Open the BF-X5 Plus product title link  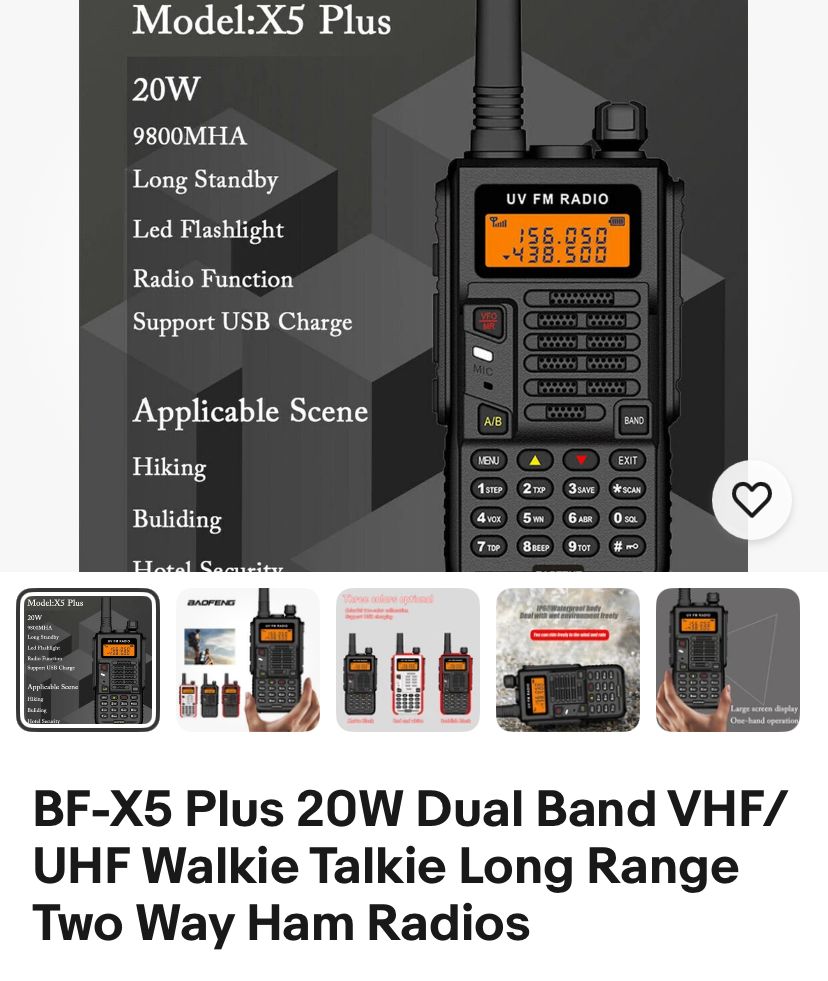pos(400,866)
